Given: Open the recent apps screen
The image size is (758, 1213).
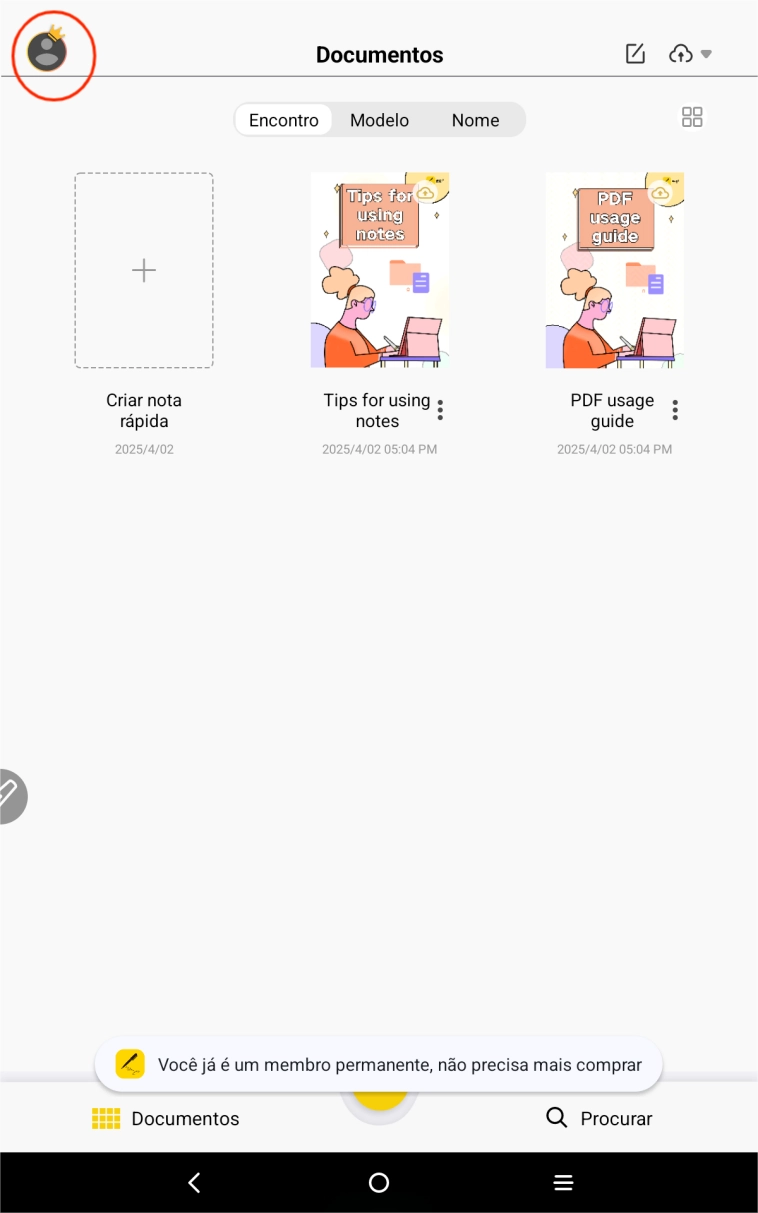Looking at the screenshot, I should (x=563, y=1183).
